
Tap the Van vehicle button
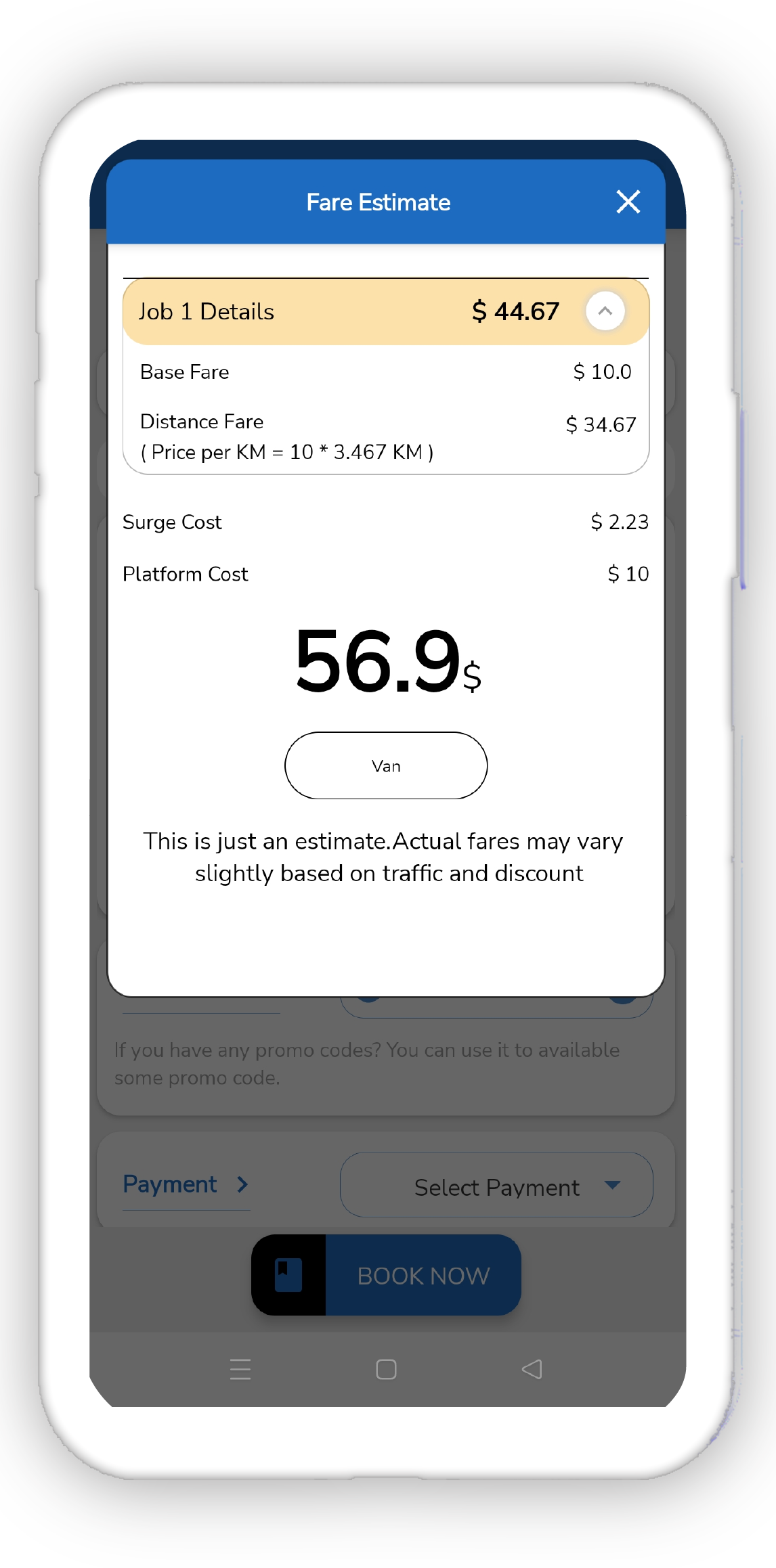[386, 765]
